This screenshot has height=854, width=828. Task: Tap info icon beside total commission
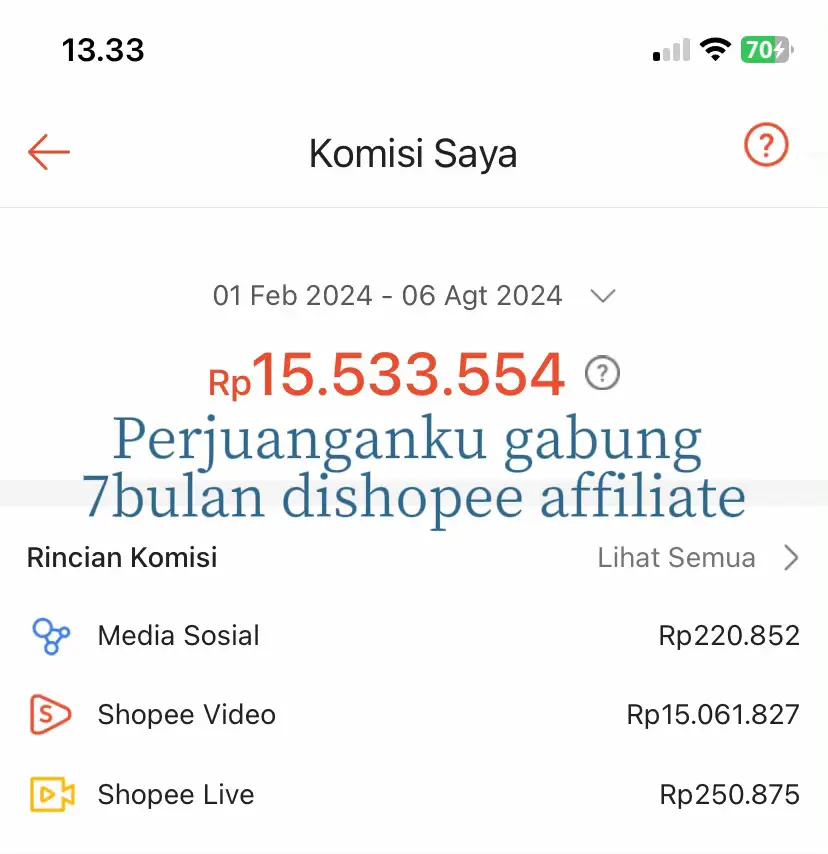[602, 373]
